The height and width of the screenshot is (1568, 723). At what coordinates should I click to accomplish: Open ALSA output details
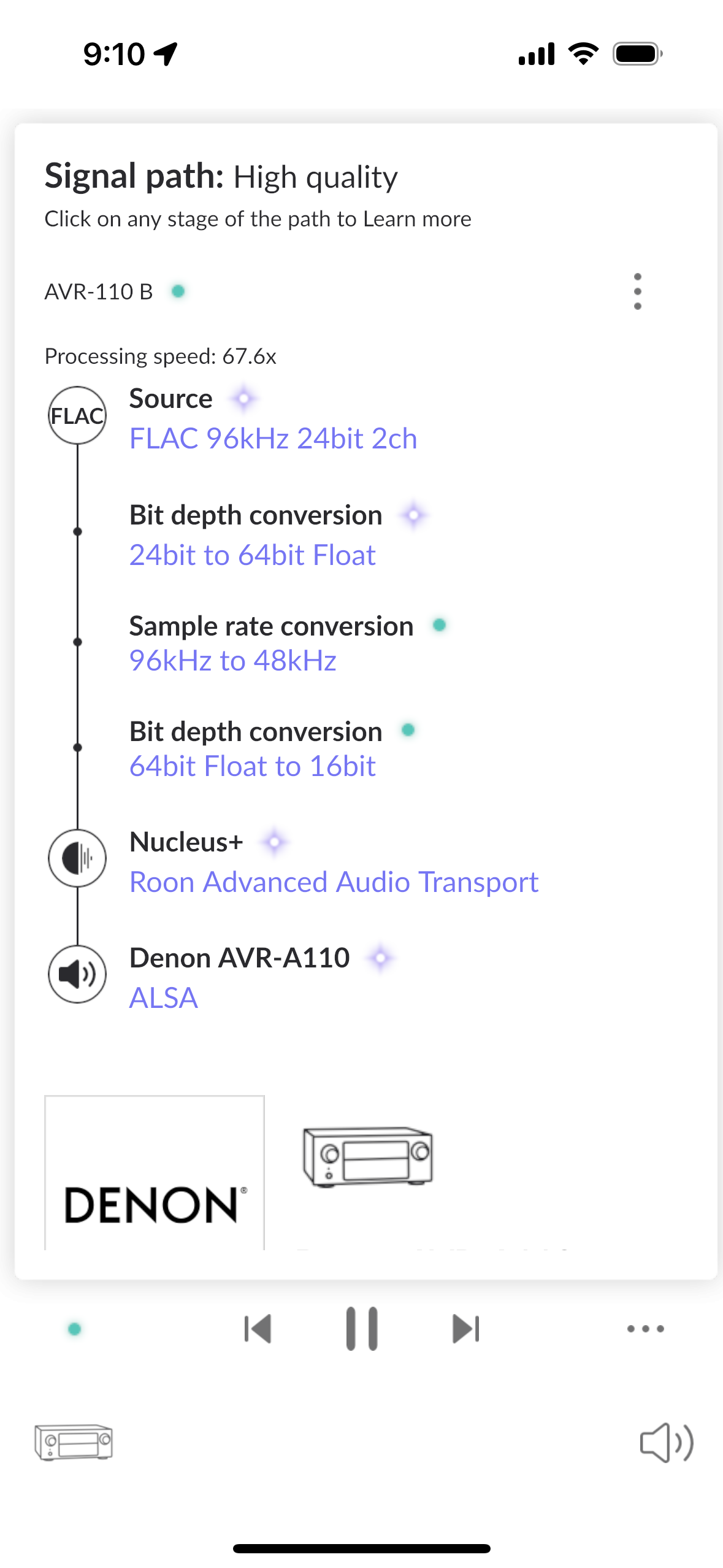[x=163, y=998]
